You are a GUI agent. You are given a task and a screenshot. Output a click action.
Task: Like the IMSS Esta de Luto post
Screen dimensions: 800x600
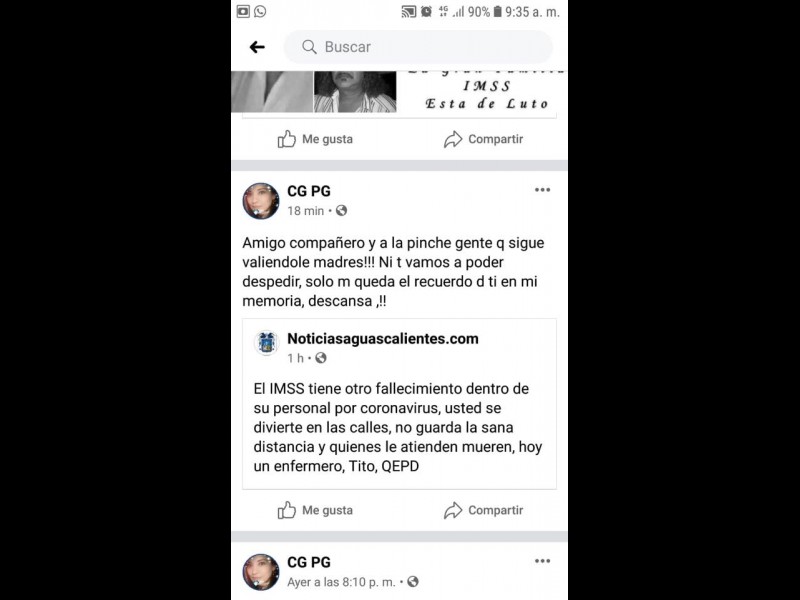[315, 139]
